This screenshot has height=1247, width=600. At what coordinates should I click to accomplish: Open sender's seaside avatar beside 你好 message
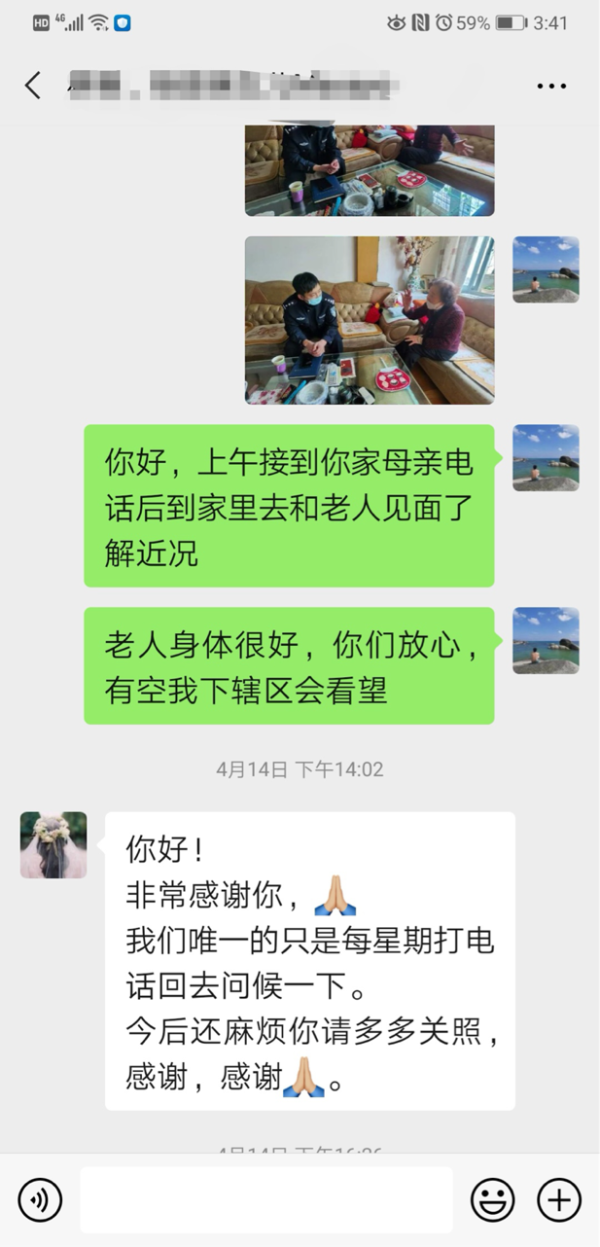point(545,457)
